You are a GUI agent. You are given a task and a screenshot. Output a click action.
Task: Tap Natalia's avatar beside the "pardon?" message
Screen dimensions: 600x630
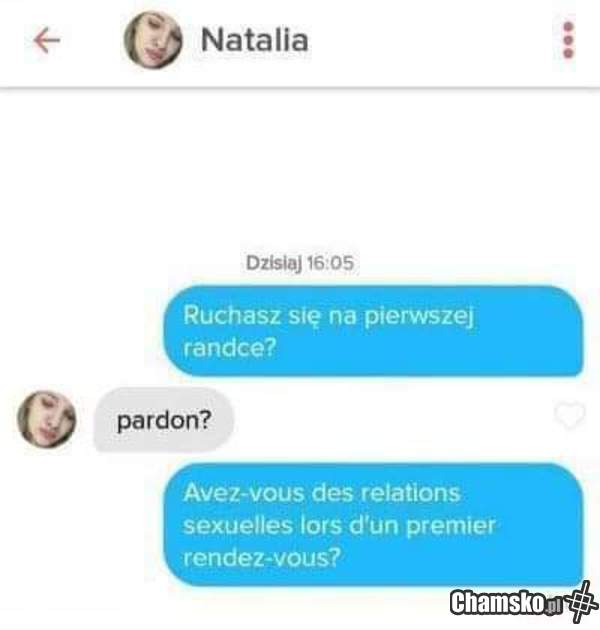pos(46,419)
